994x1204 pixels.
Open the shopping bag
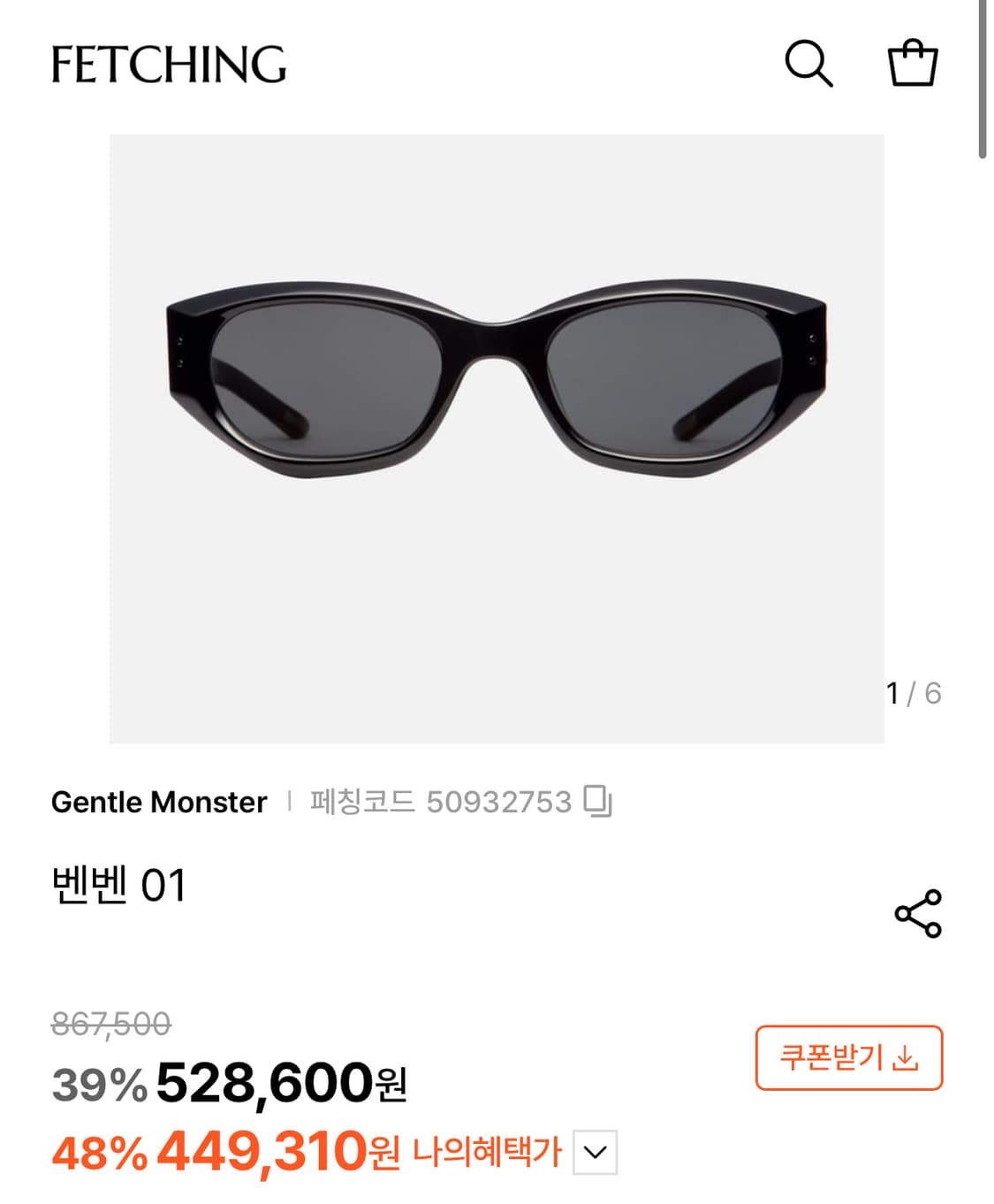[x=912, y=64]
